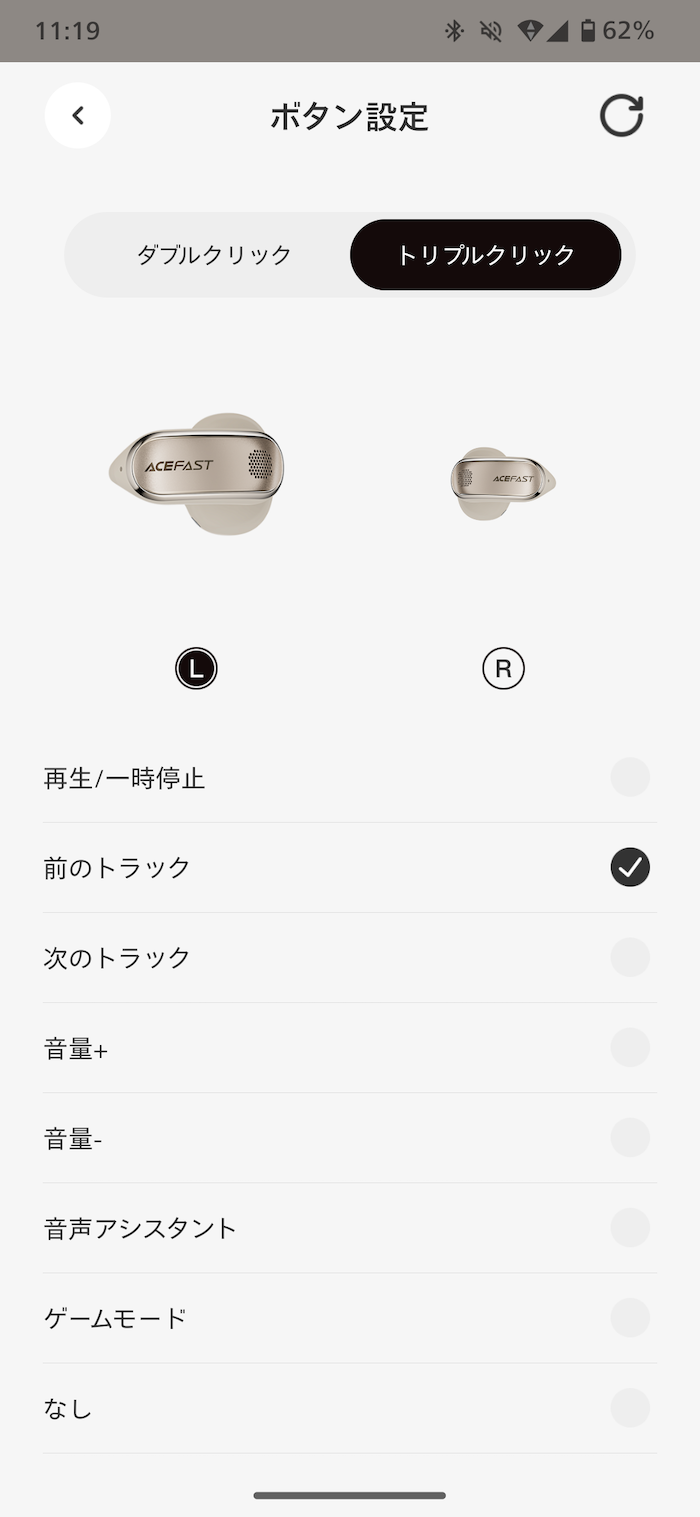This screenshot has width=700, height=1517.
Task: Go back from the ボタン設定 screen
Action: 78,116
